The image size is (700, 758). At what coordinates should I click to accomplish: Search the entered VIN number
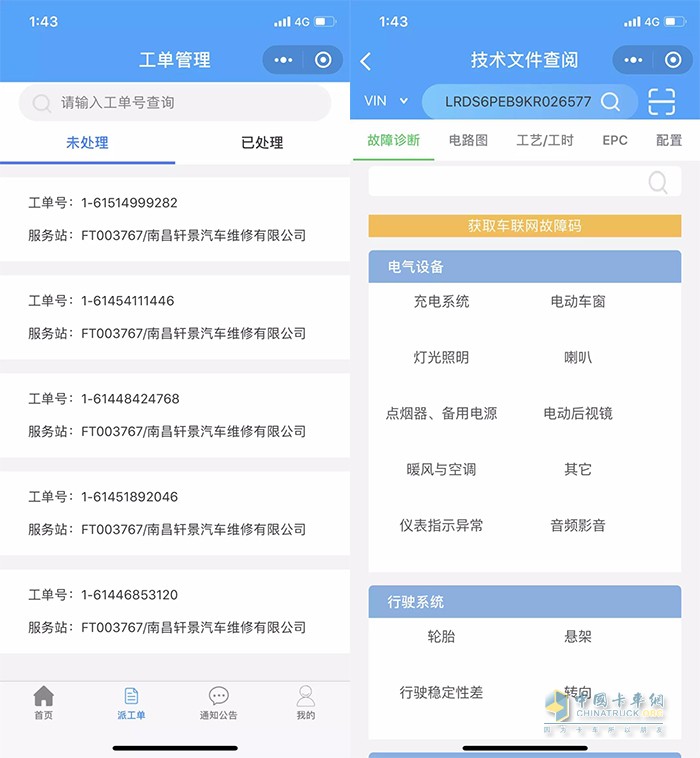(610, 102)
